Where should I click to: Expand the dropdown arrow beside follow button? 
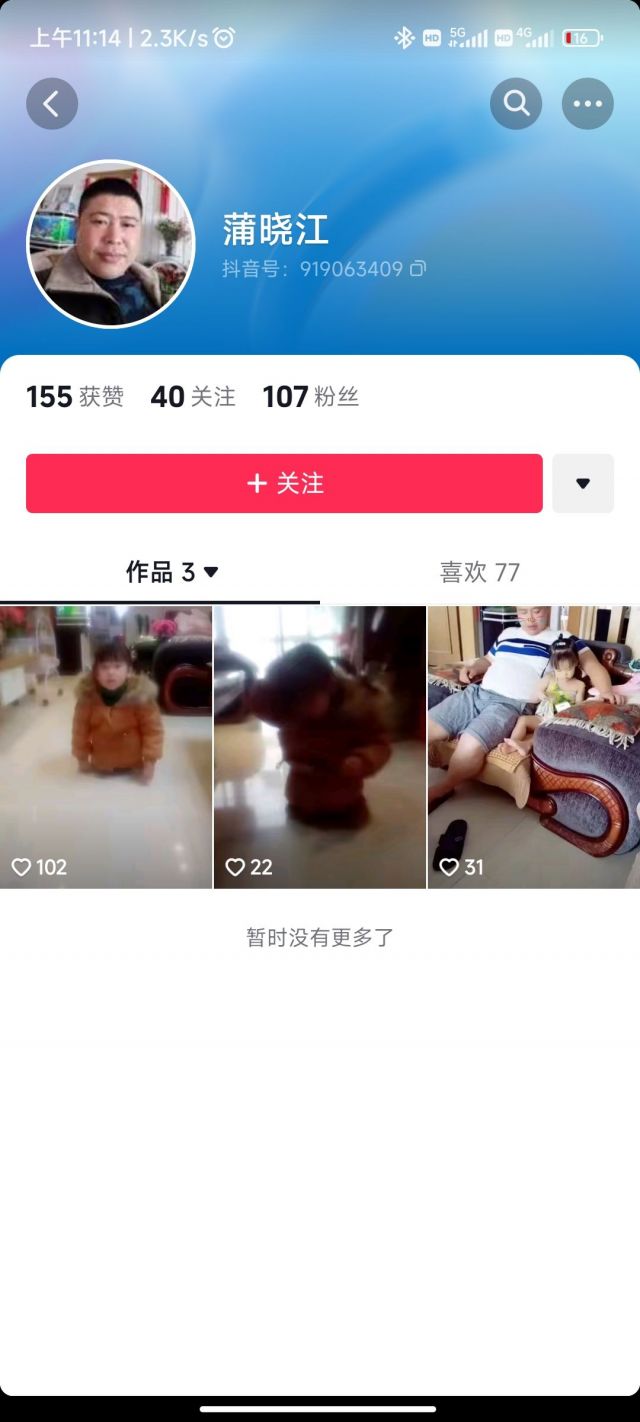click(x=583, y=484)
